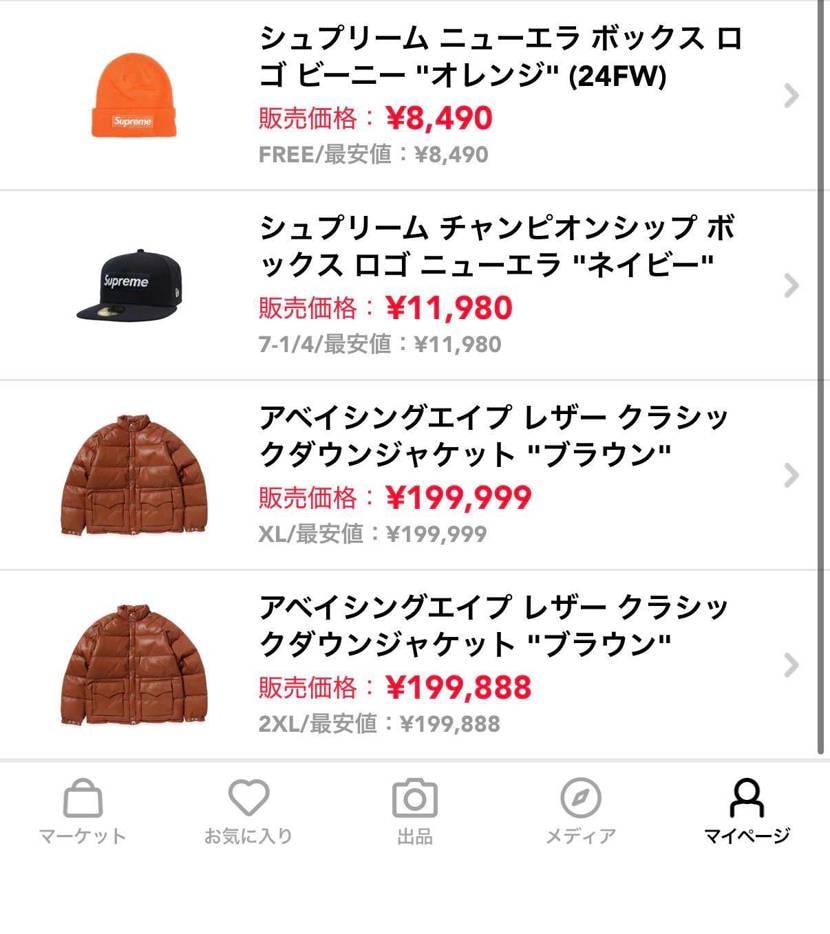Open the camera listing icon in nav bar
This screenshot has height=934, width=830.
pyautogui.click(x=415, y=797)
